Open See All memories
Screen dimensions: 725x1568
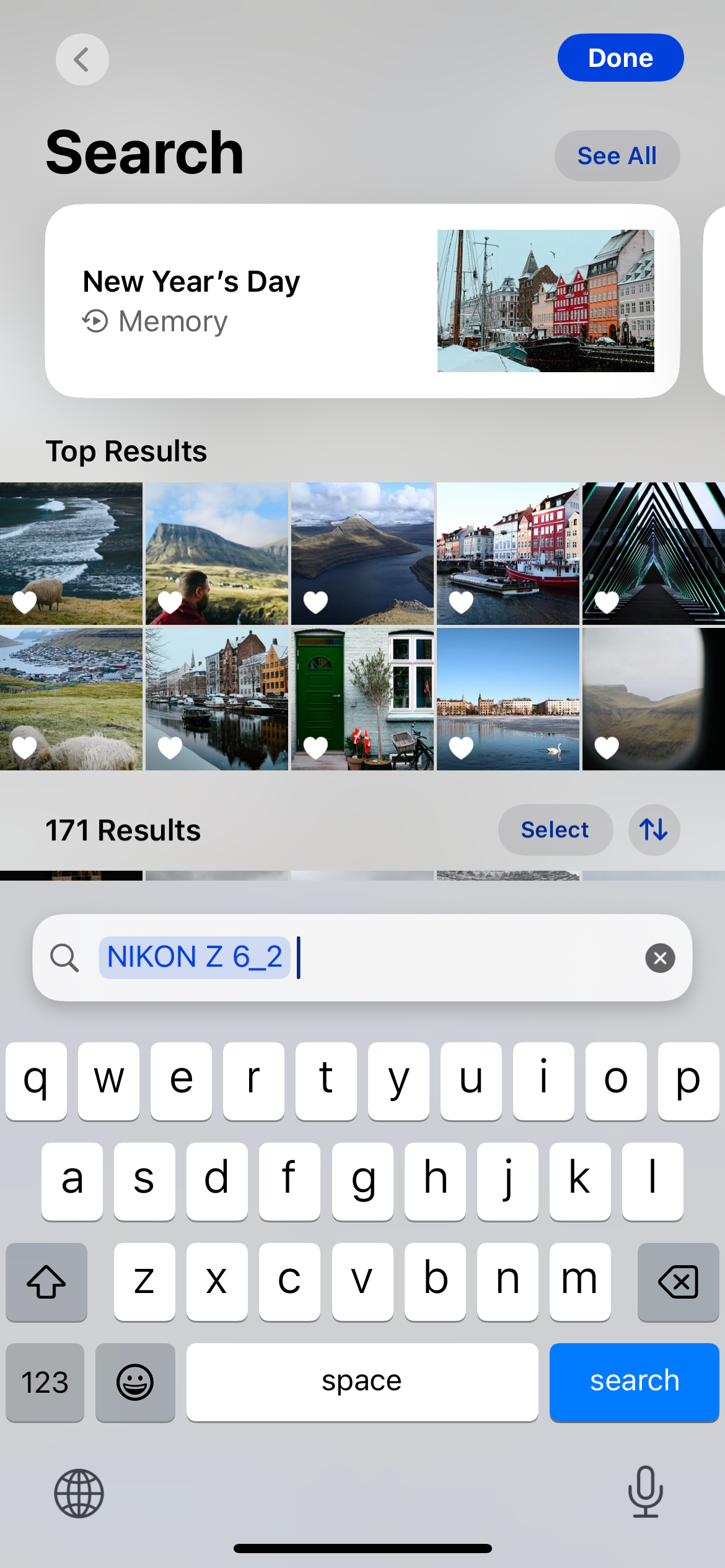click(x=617, y=155)
